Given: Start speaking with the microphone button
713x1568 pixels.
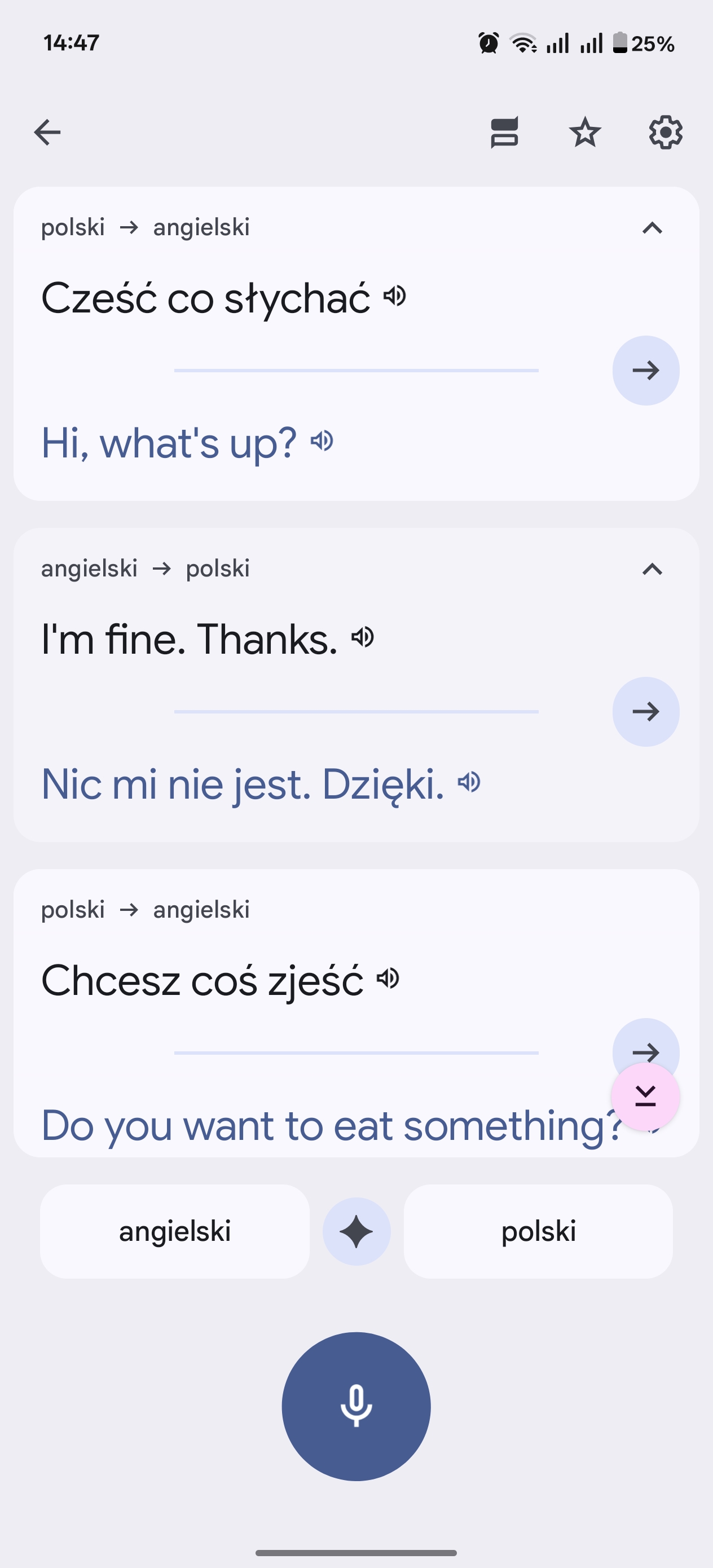Looking at the screenshot, I should click(356, 1406).
